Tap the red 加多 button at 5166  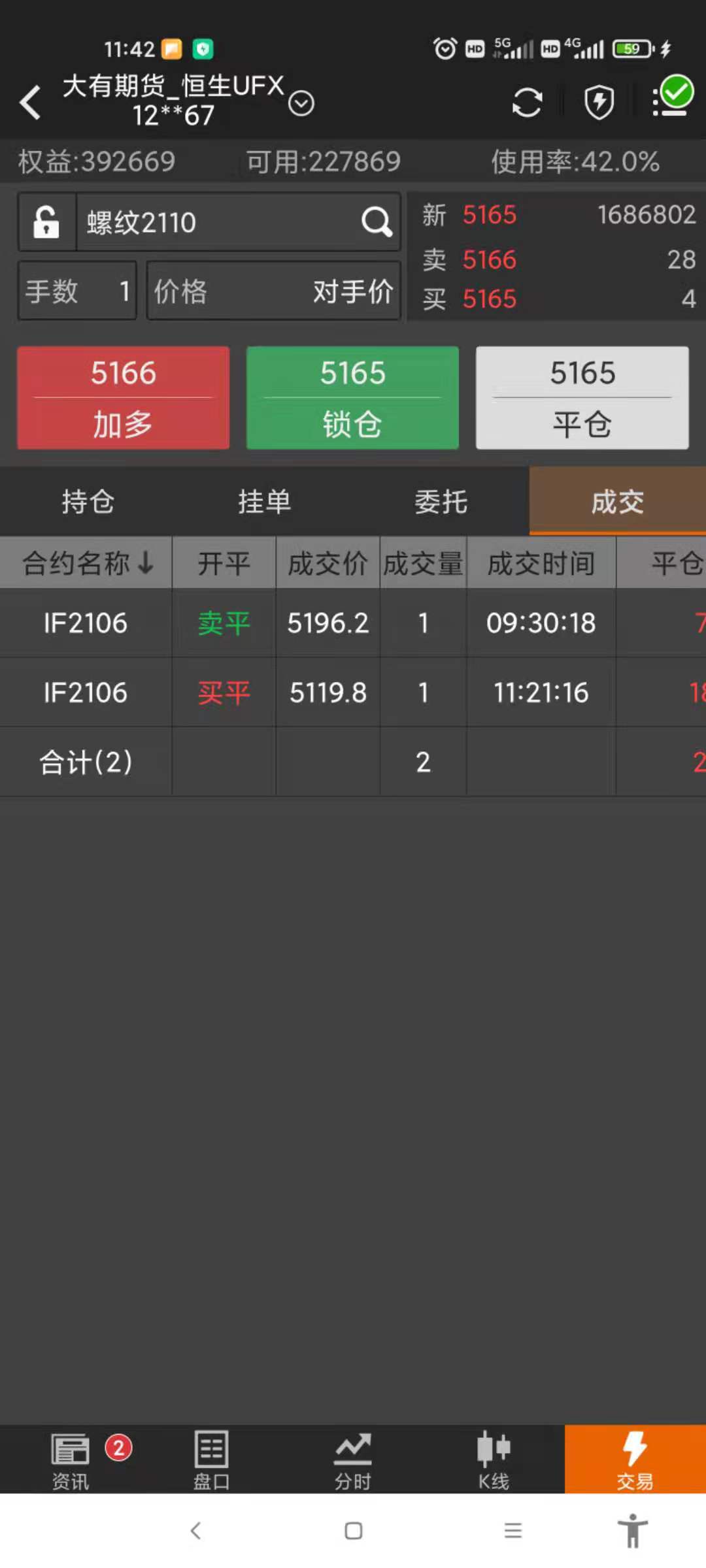pos(123,397)
